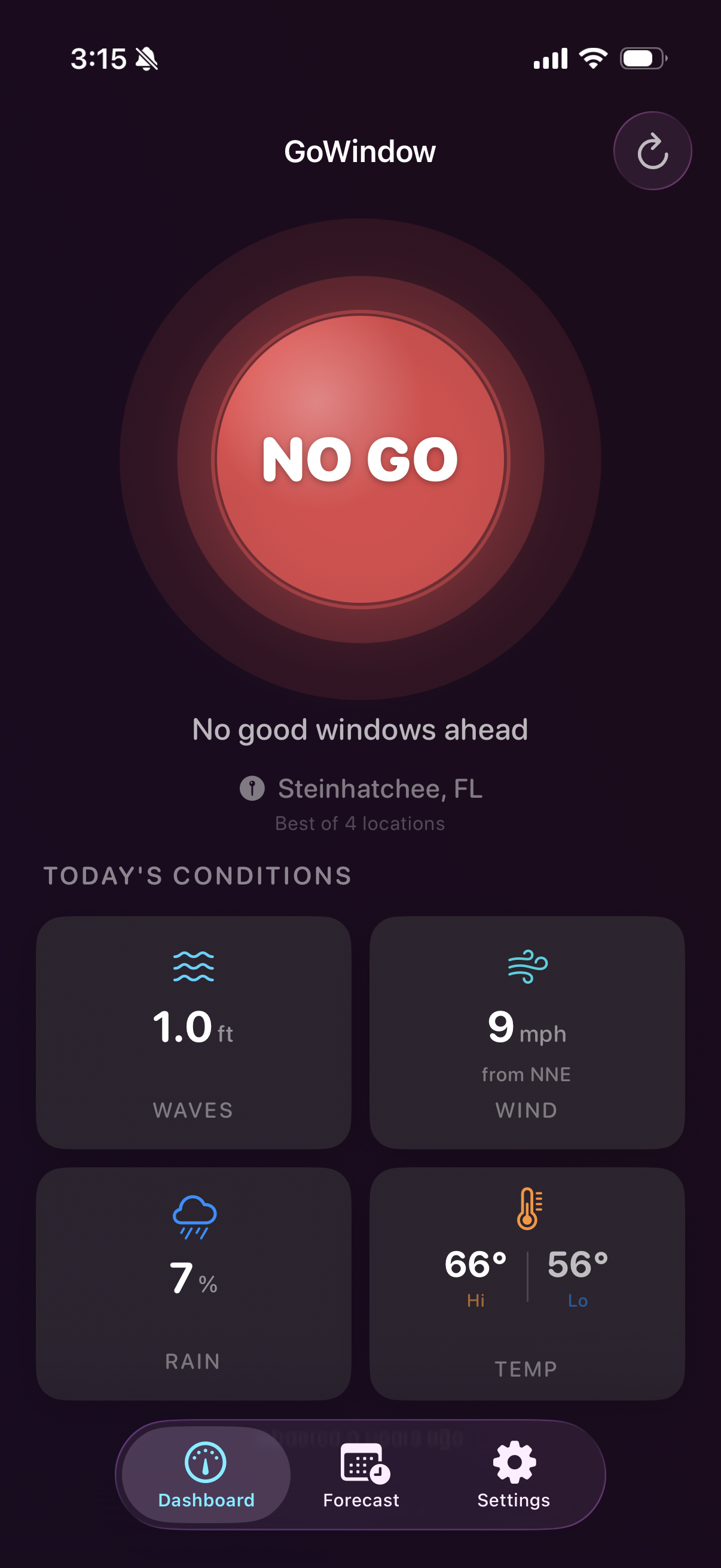Open Settings via the gear icon
The height and width of the screenshot is (1568, 721).
513,1463
